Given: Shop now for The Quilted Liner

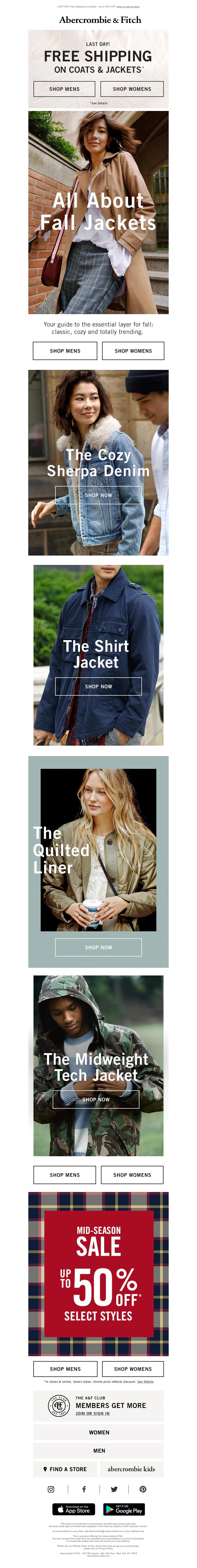Looking at the screenshot, I should (98, 947).
